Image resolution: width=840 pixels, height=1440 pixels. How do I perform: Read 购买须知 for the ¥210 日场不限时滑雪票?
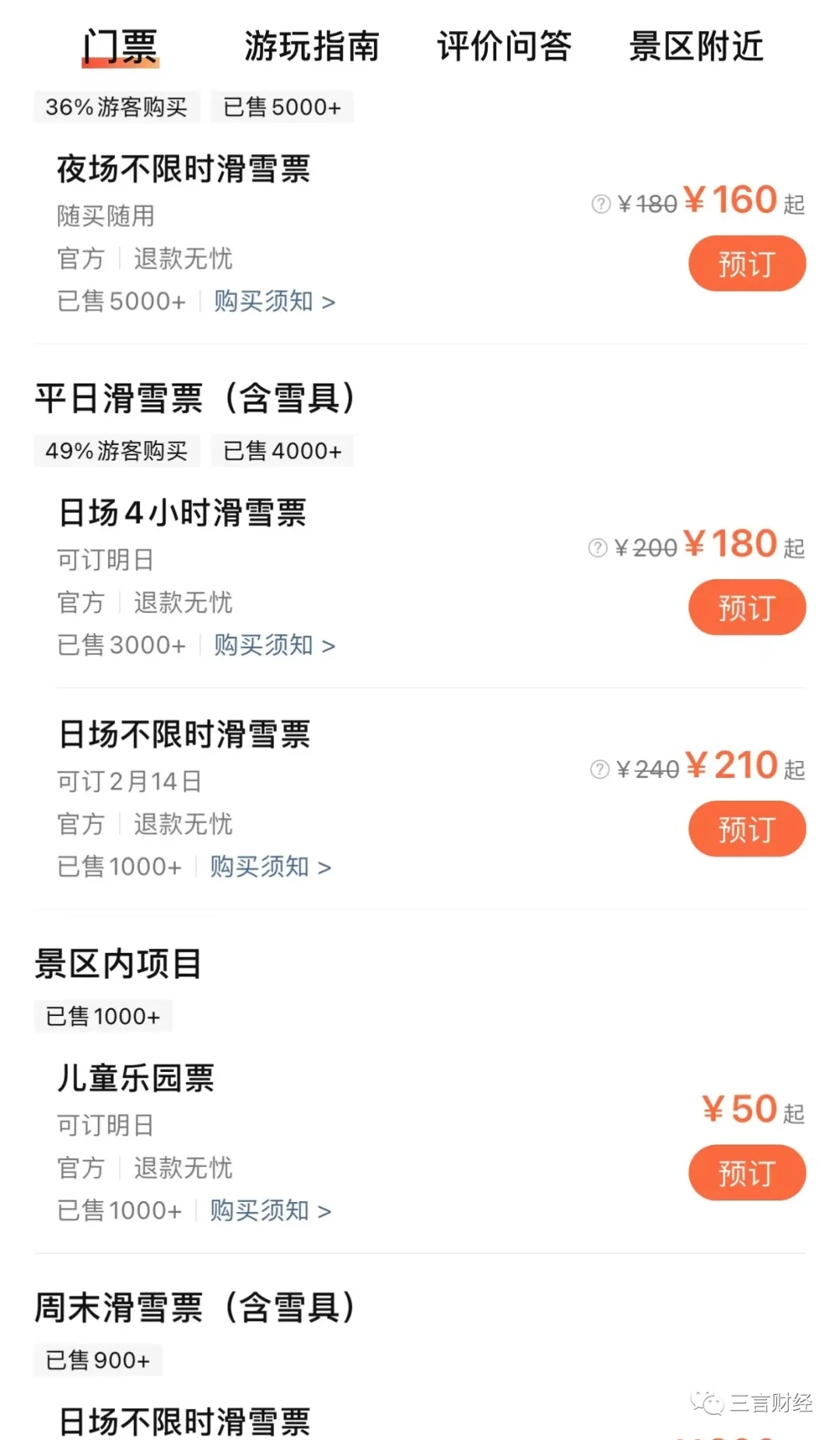(270, 867)
